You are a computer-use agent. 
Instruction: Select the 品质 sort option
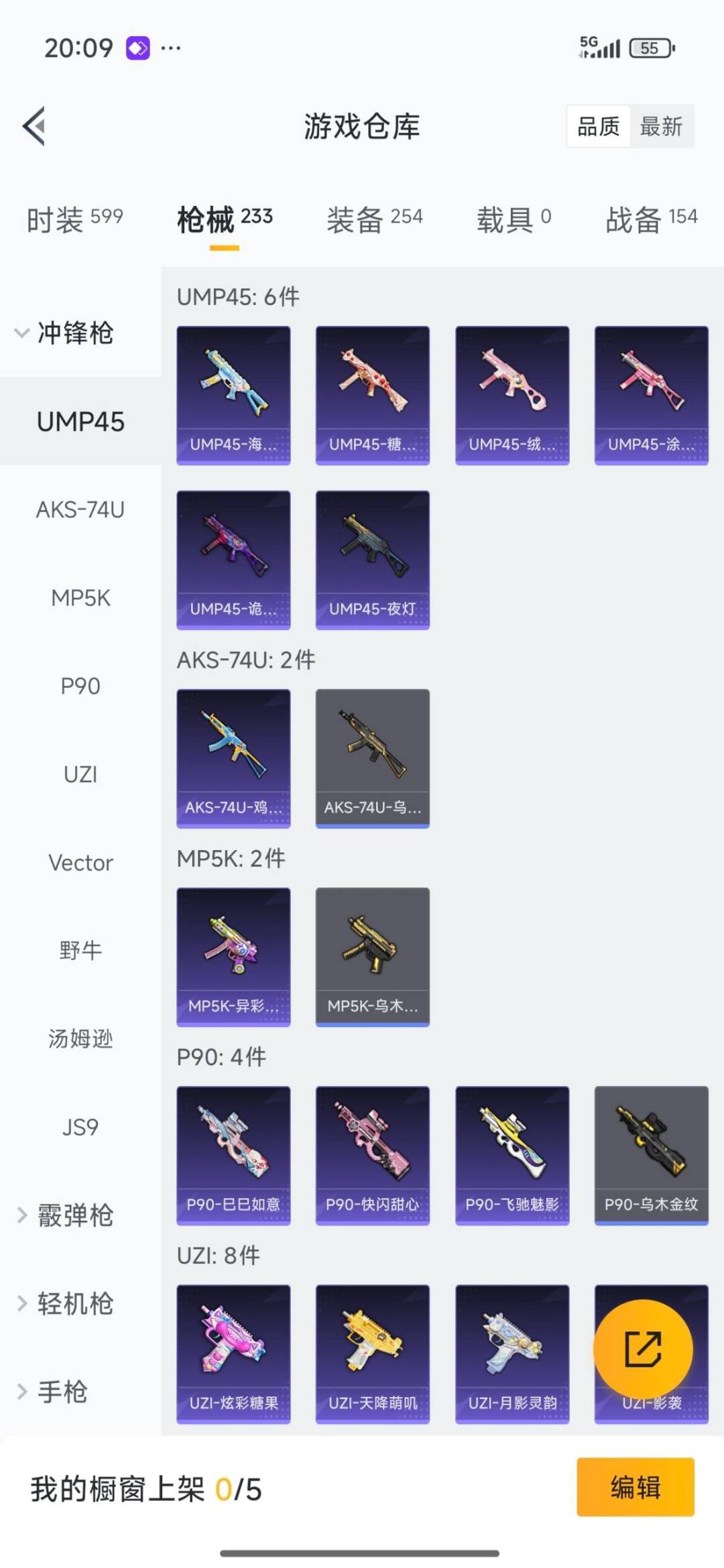[598, 126]
